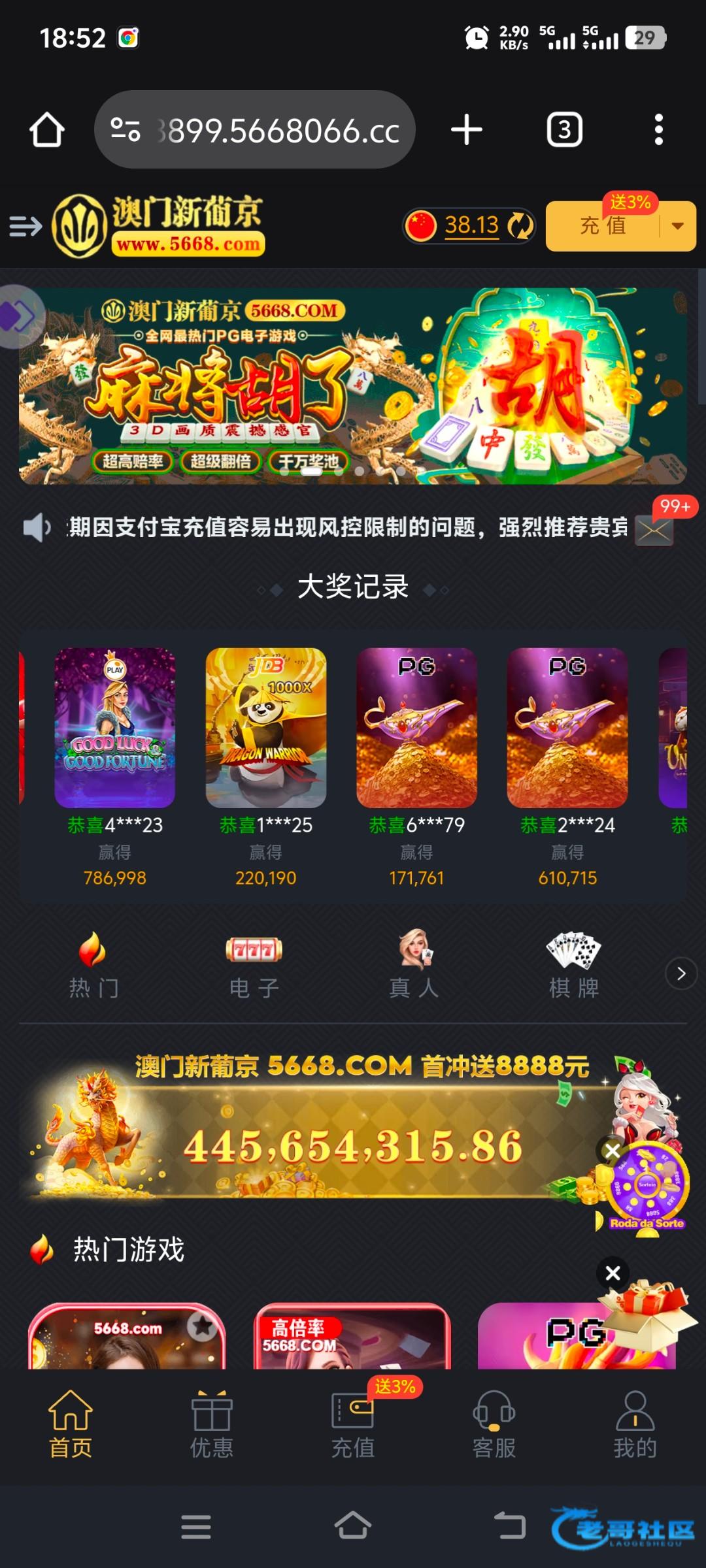Open the 麻将胡了 promo banner
The width and height of the screenshot is (706, 1568).
(x=353, y=385)
